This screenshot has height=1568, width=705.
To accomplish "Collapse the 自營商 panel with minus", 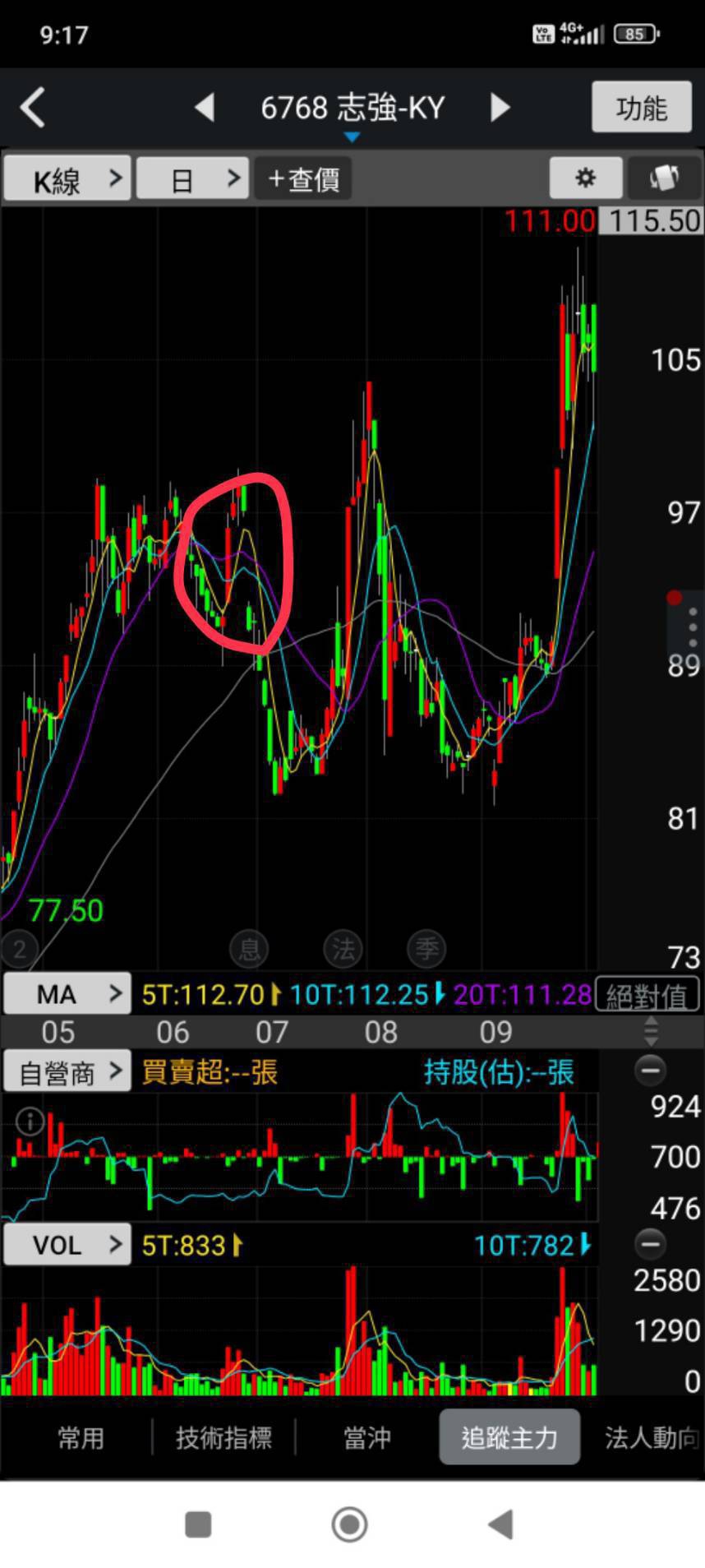I will coord(650,1071).
